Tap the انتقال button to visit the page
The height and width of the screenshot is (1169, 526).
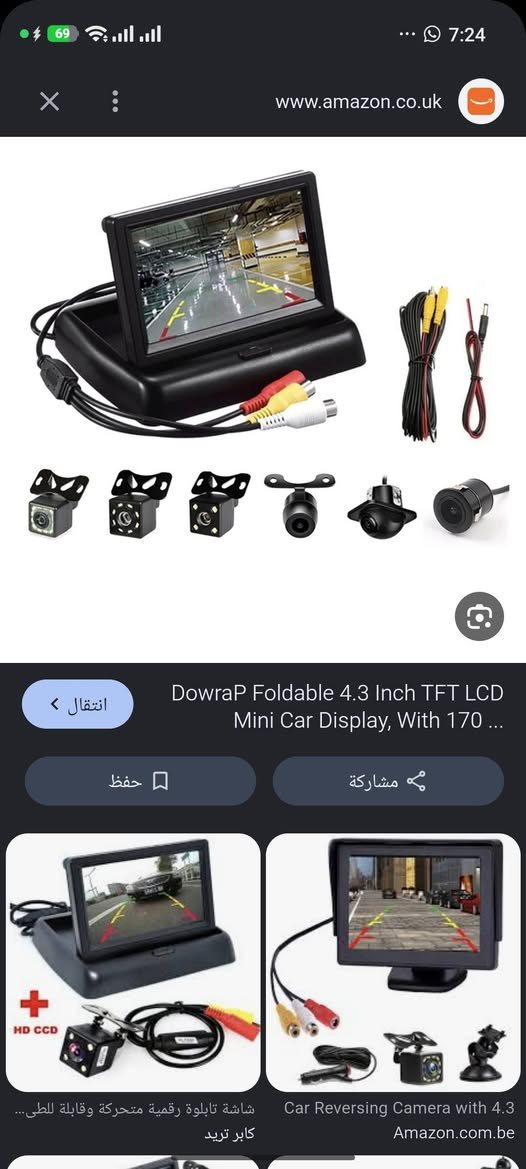[77, 704]
